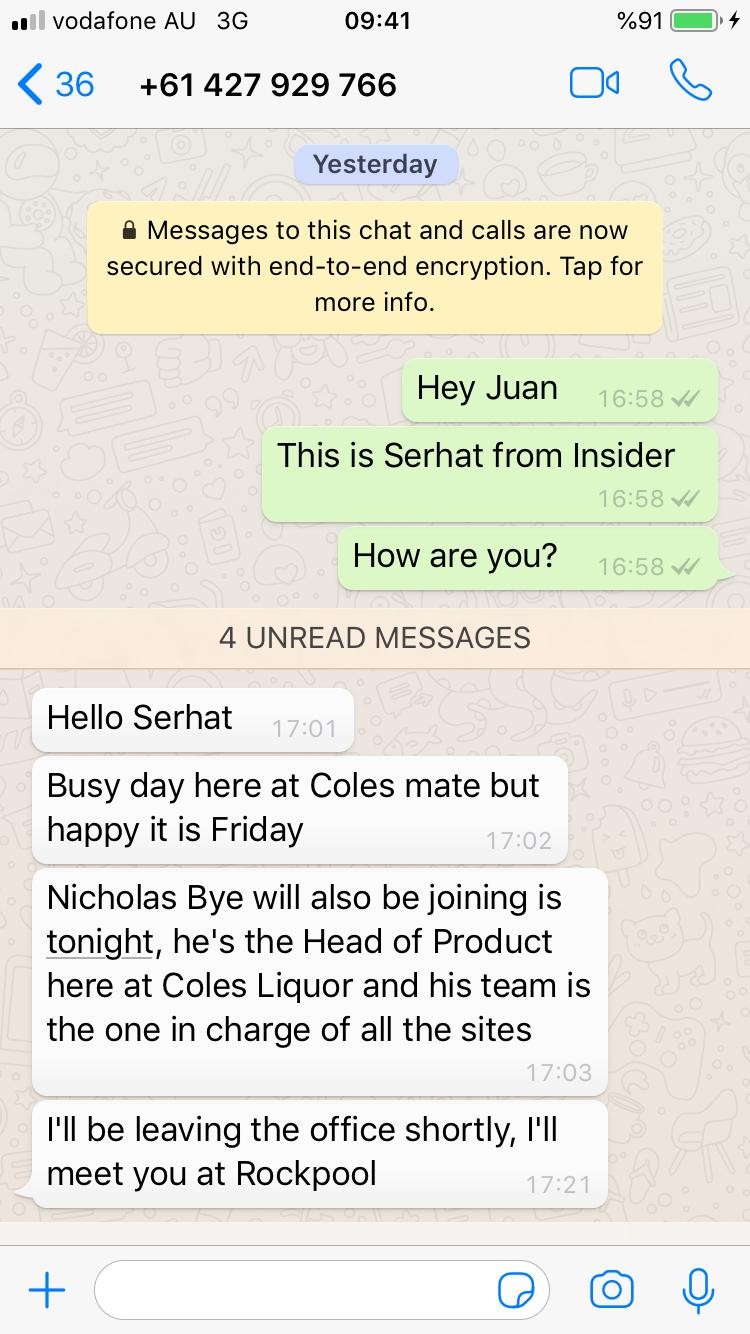Tap the underlined word tonight
Viewport: 750px width, 1334px height.
pos(100,942)
